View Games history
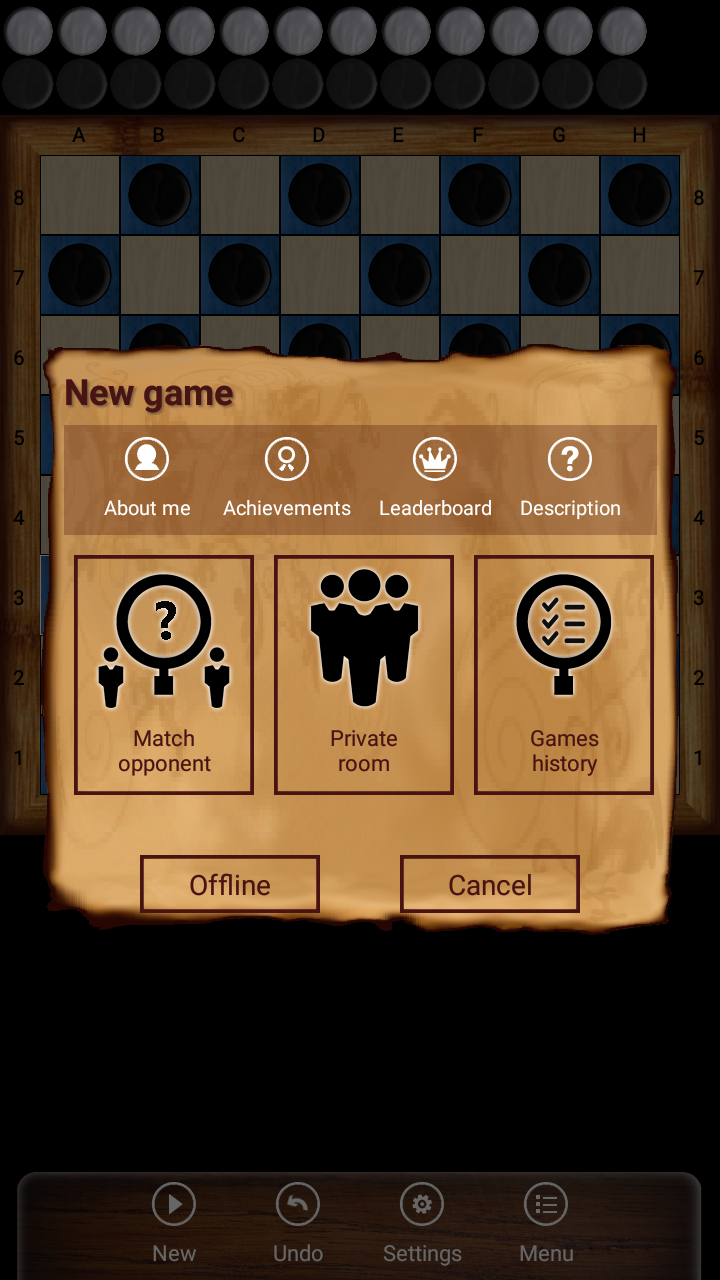This screenshot has width=720, height=1280. click(564, 675)
